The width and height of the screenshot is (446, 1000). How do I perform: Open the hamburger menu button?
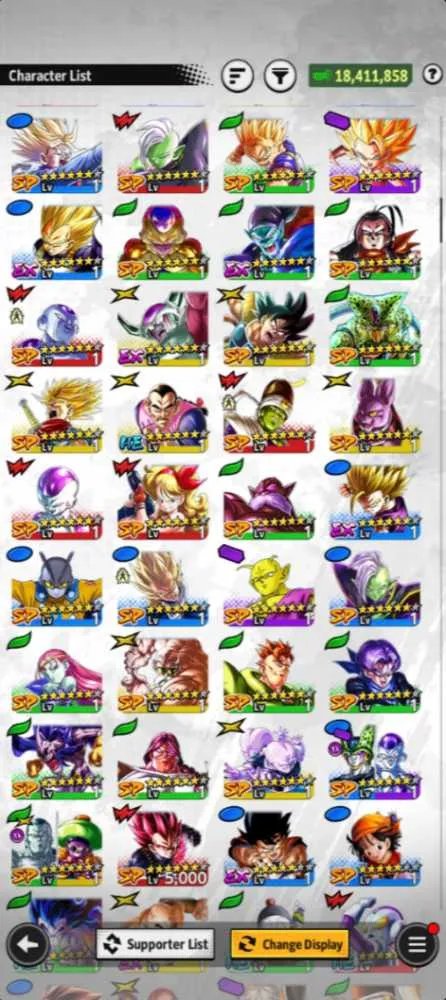[417, 945]
